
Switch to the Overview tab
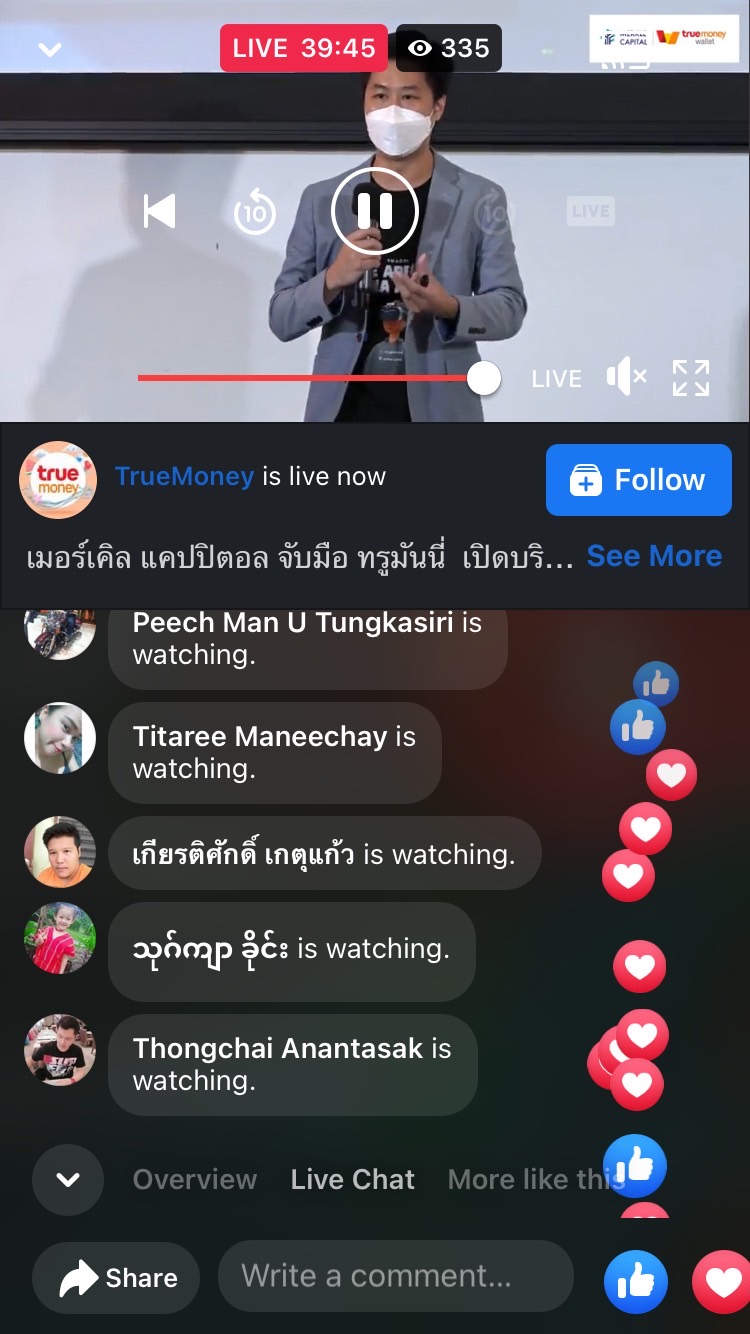point(195,1179)
